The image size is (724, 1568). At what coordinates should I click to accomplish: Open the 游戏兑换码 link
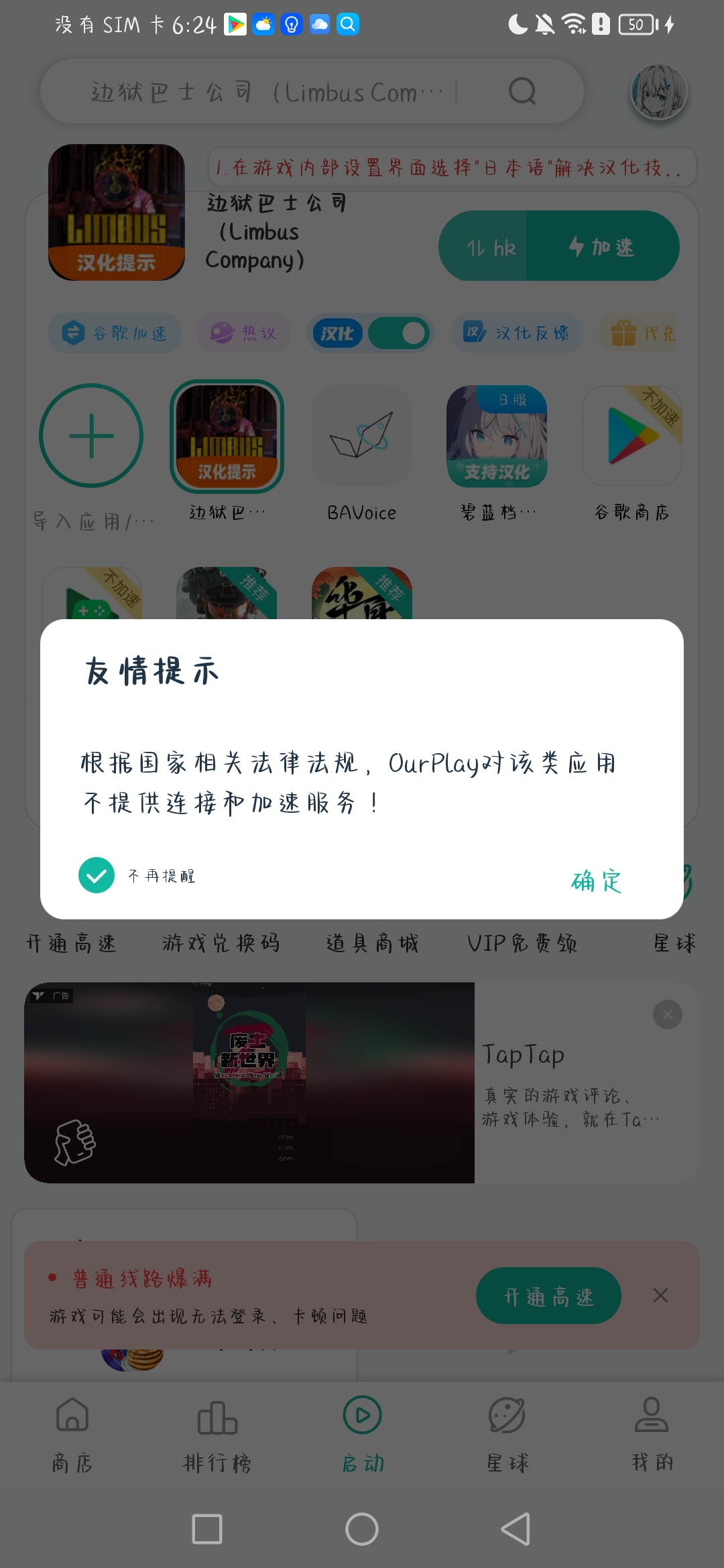[221, 943]
